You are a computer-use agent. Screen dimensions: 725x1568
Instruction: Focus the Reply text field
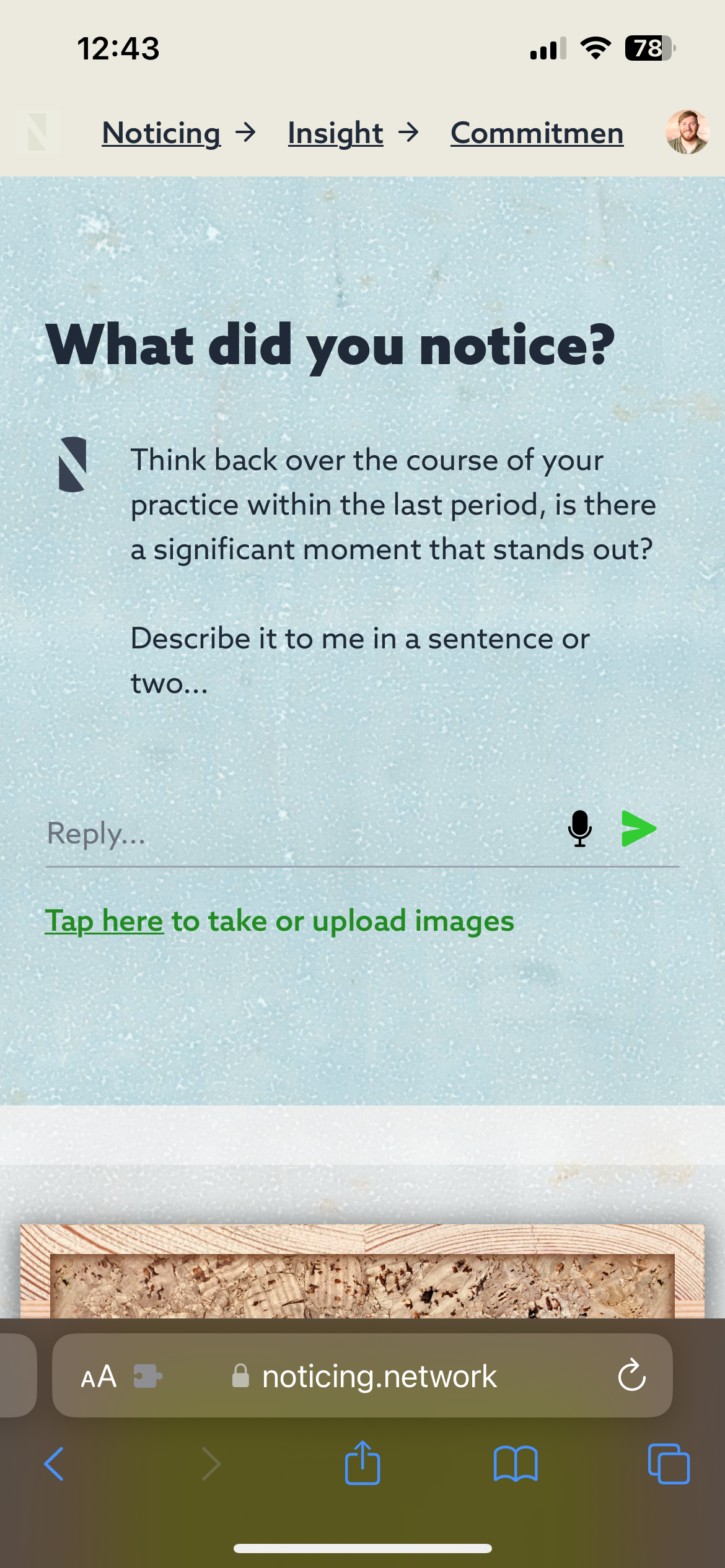point(297,833)
